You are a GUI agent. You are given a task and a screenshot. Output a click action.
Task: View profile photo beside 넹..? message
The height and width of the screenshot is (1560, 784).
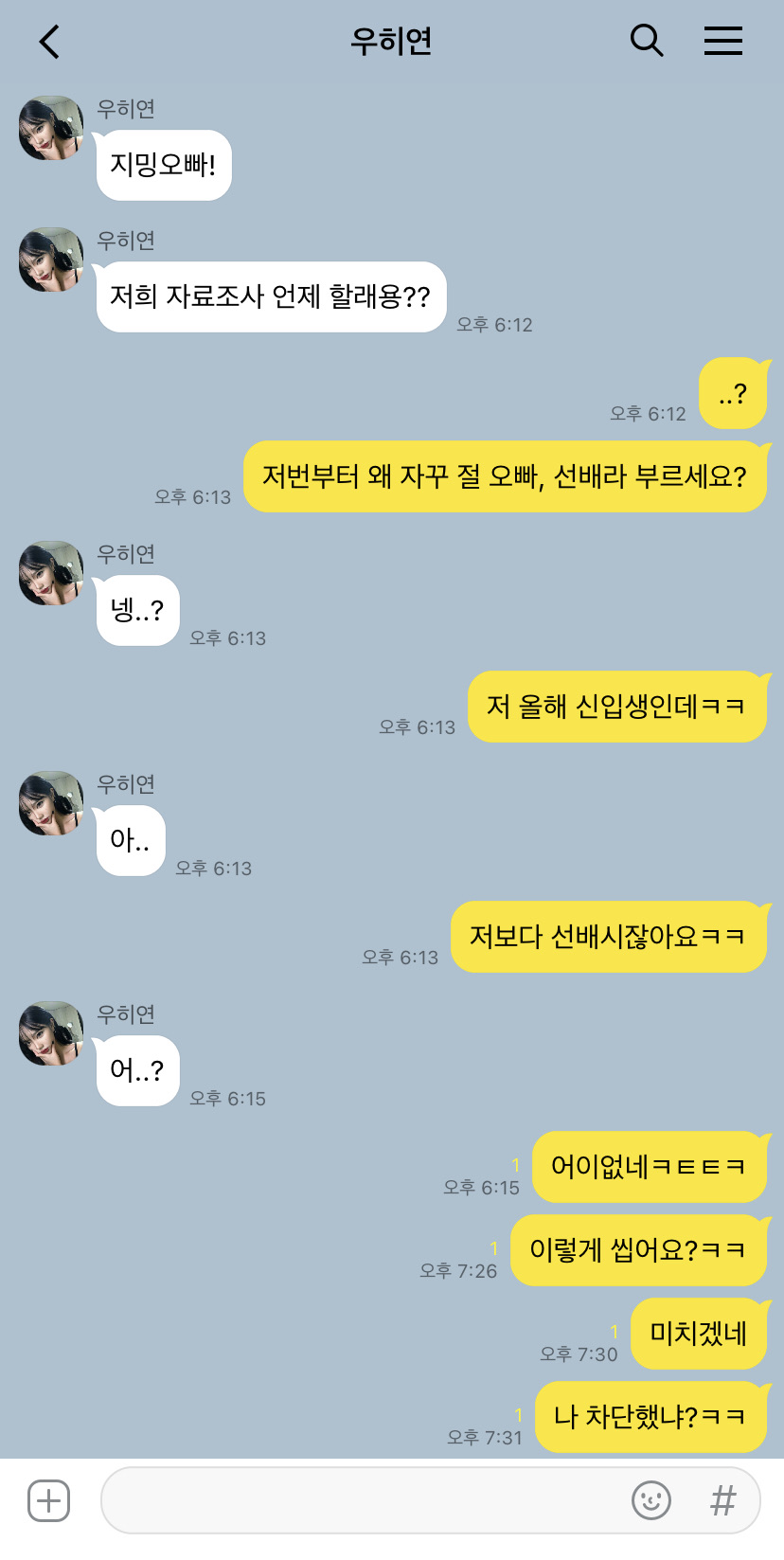pos(51,573)
